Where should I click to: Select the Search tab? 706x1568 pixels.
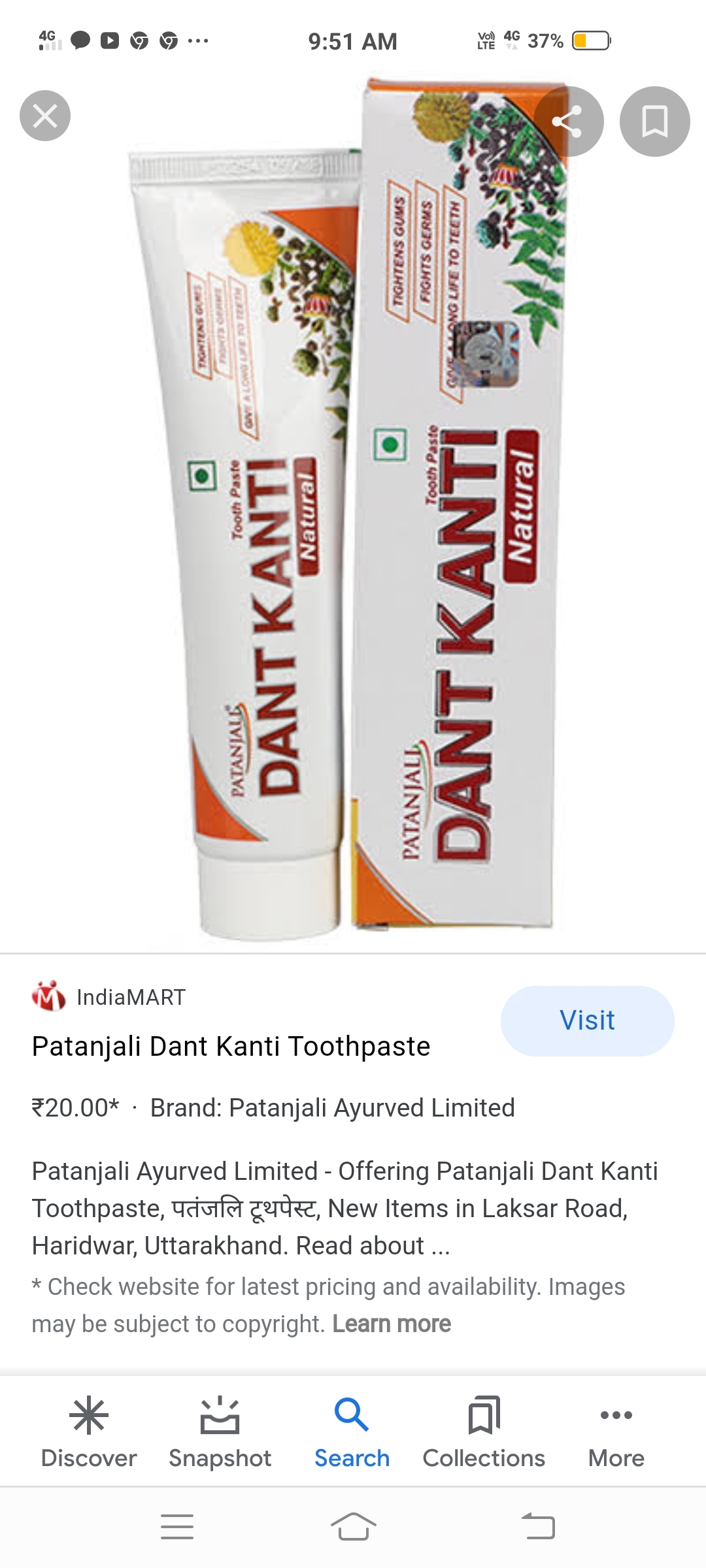(352, 1432)
